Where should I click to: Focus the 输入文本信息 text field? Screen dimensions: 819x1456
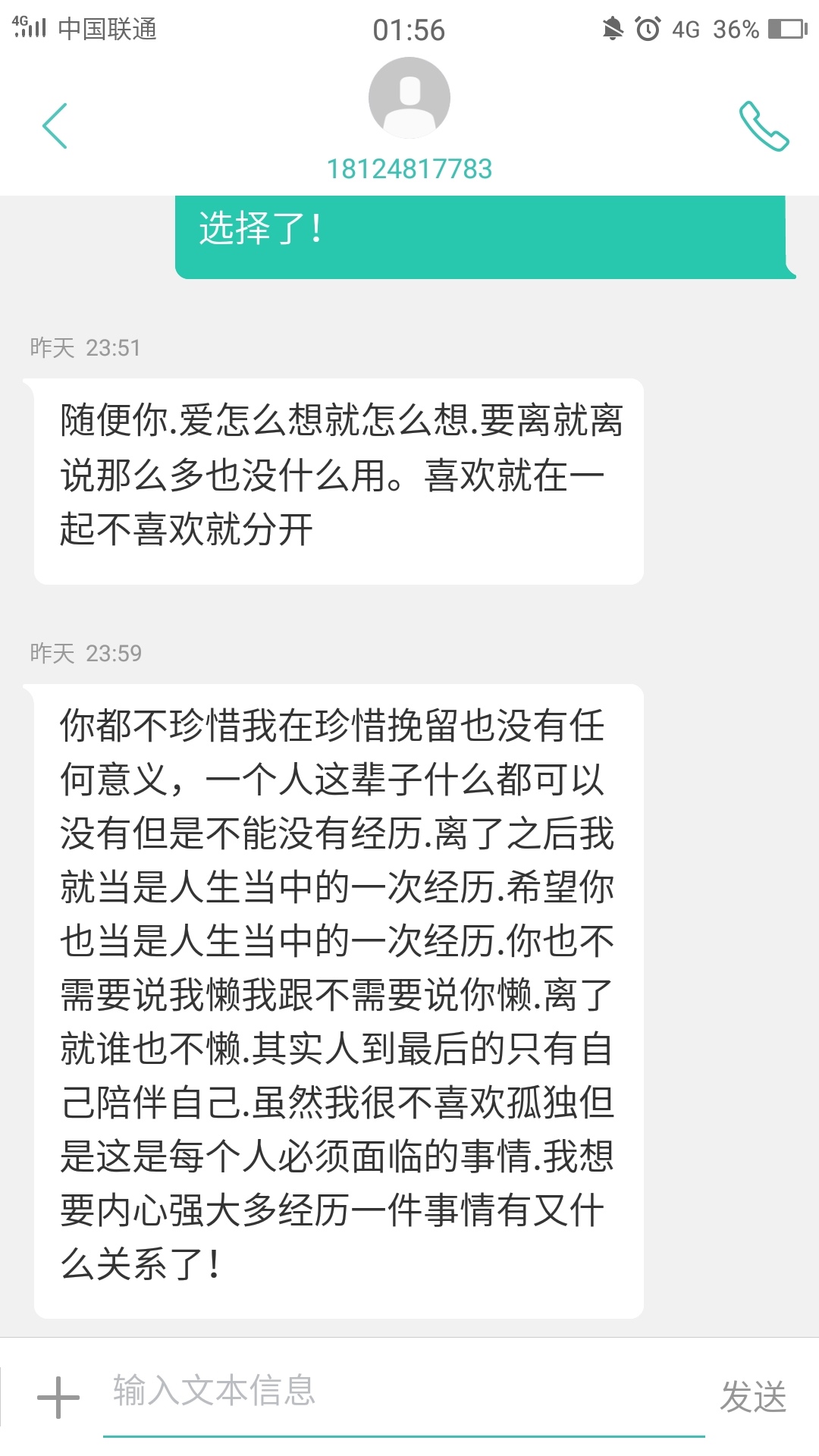pyautogui.click(x=402, y=1392)
